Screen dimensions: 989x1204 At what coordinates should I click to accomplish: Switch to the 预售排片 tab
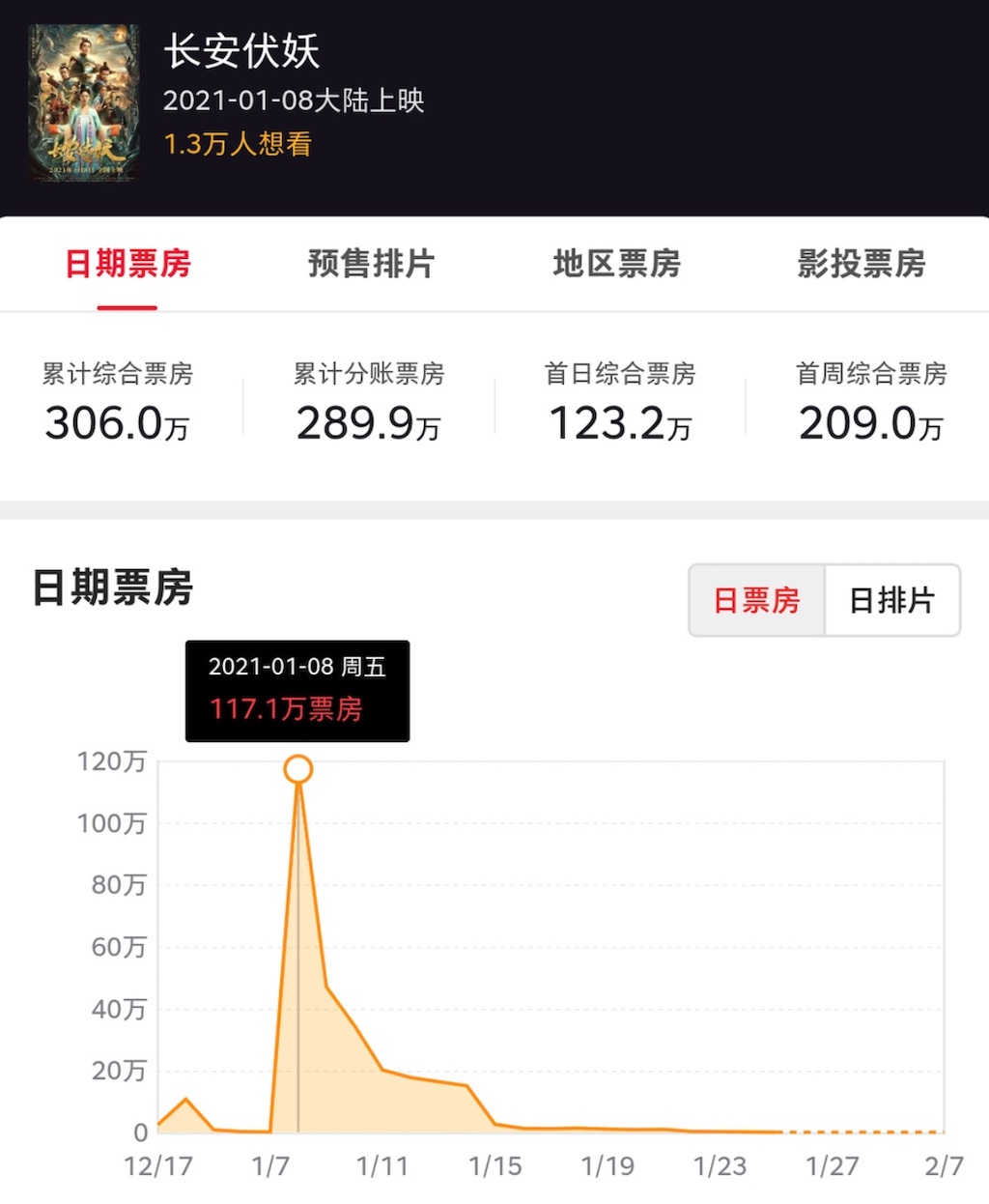(371, 264)
